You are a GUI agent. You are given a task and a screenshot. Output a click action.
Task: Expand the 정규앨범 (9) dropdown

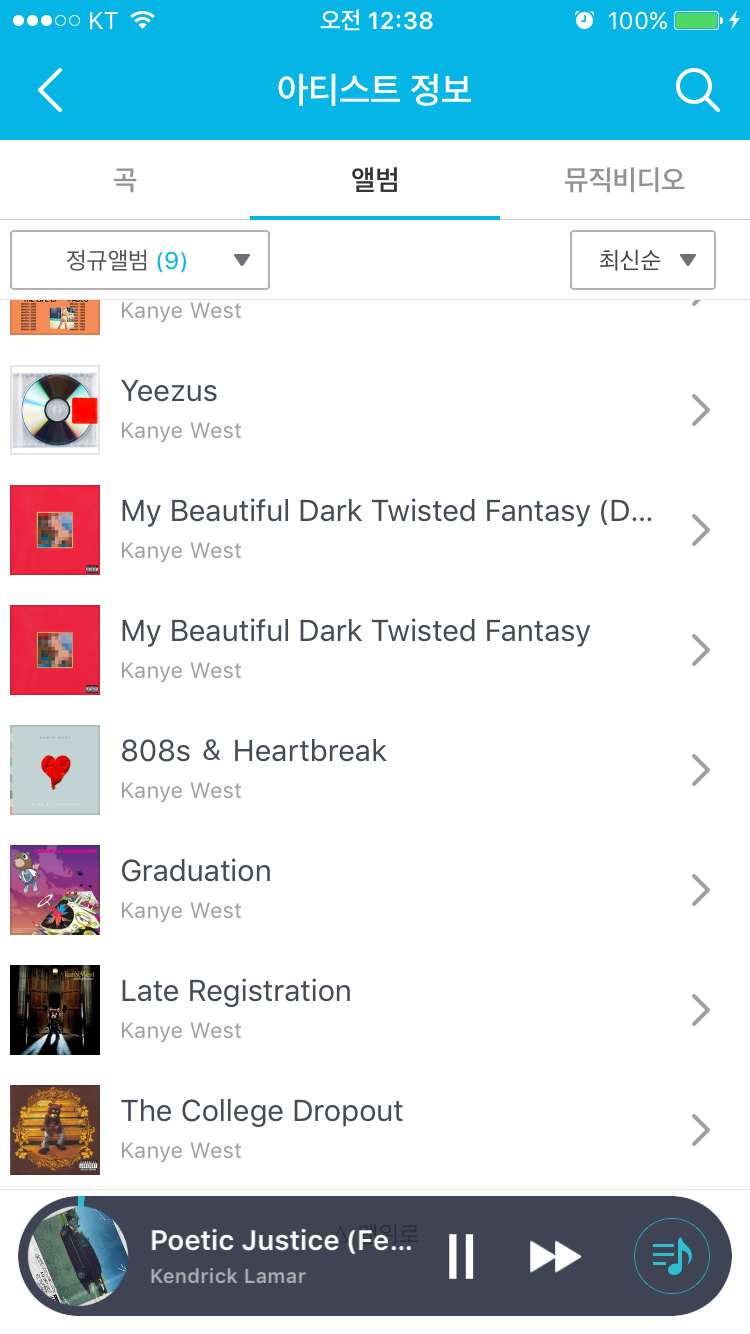tap(140, 260)
